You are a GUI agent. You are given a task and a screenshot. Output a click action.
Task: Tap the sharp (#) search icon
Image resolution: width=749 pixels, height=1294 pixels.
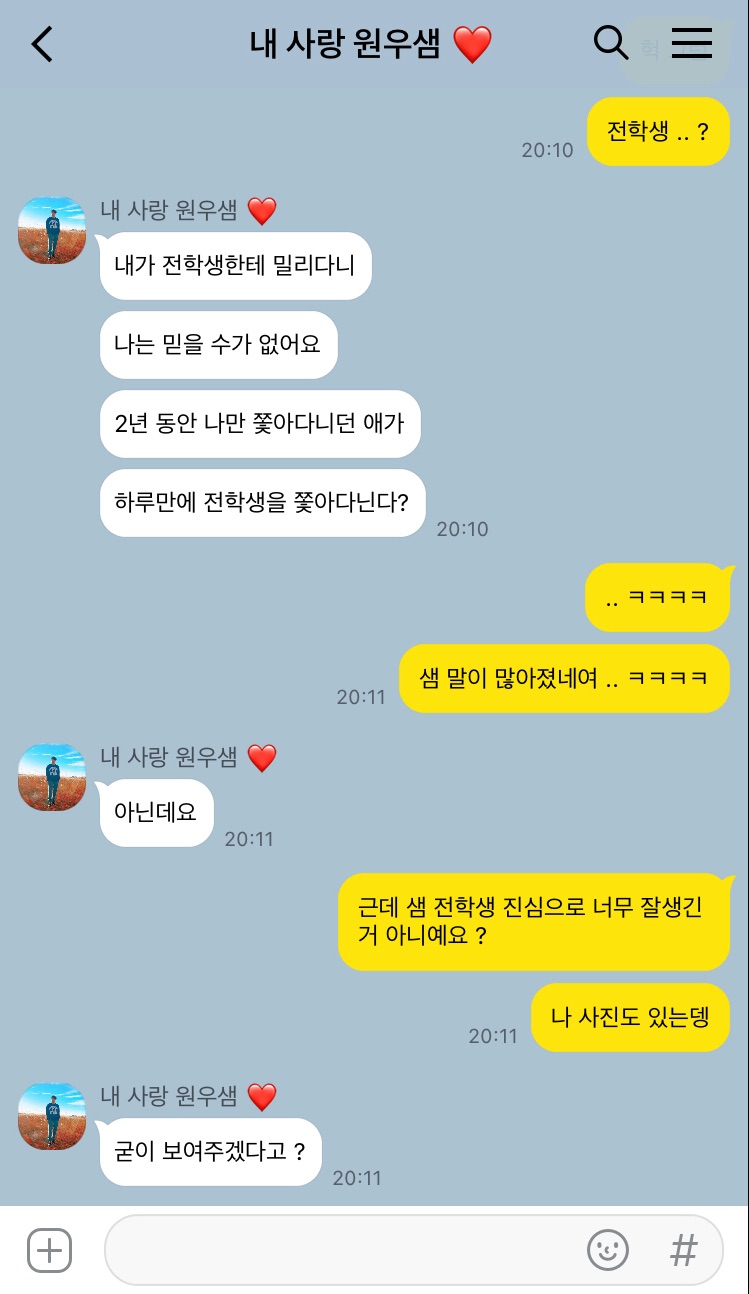(683, 1249)
